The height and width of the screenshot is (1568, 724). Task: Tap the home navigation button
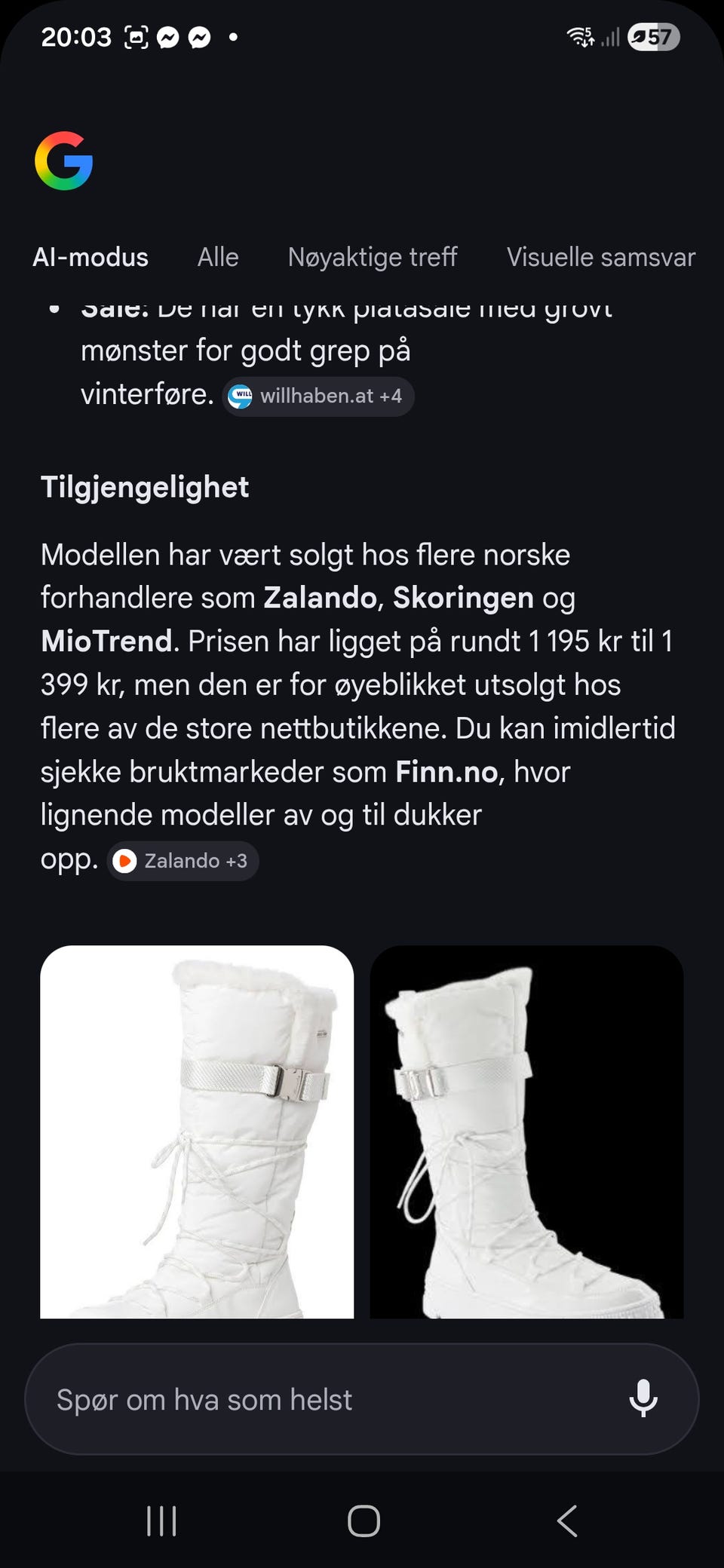point(362,1521)
